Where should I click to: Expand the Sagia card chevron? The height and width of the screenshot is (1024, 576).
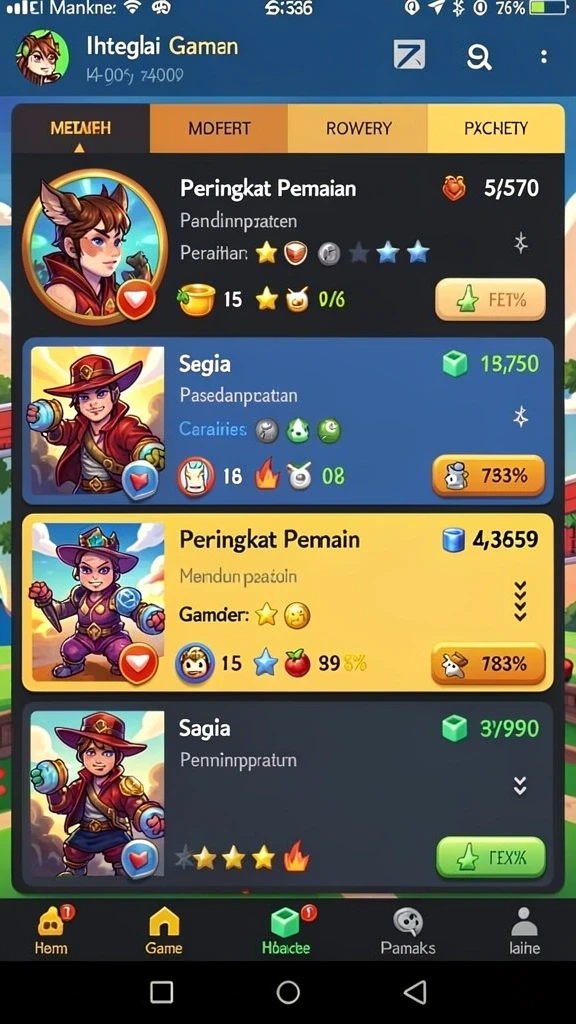[x=520, y=786]
